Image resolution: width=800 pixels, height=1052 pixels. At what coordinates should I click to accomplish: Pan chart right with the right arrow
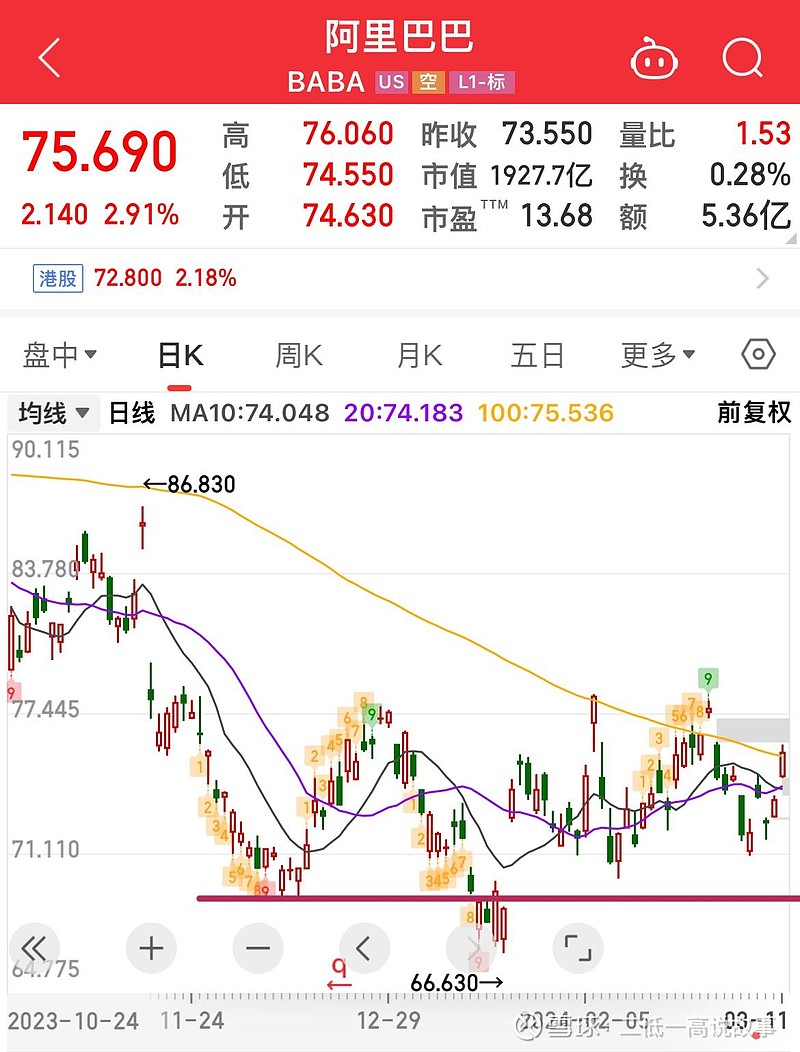pos(471,948)
